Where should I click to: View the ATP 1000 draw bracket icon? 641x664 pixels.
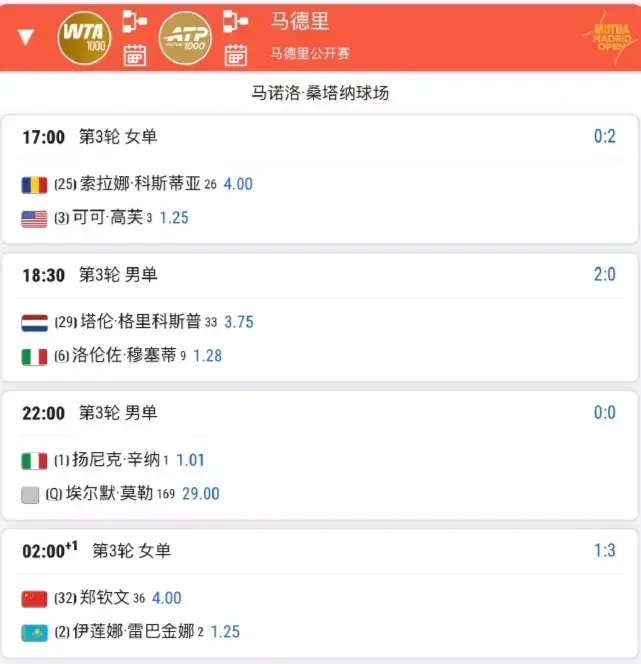coord(235,21)
